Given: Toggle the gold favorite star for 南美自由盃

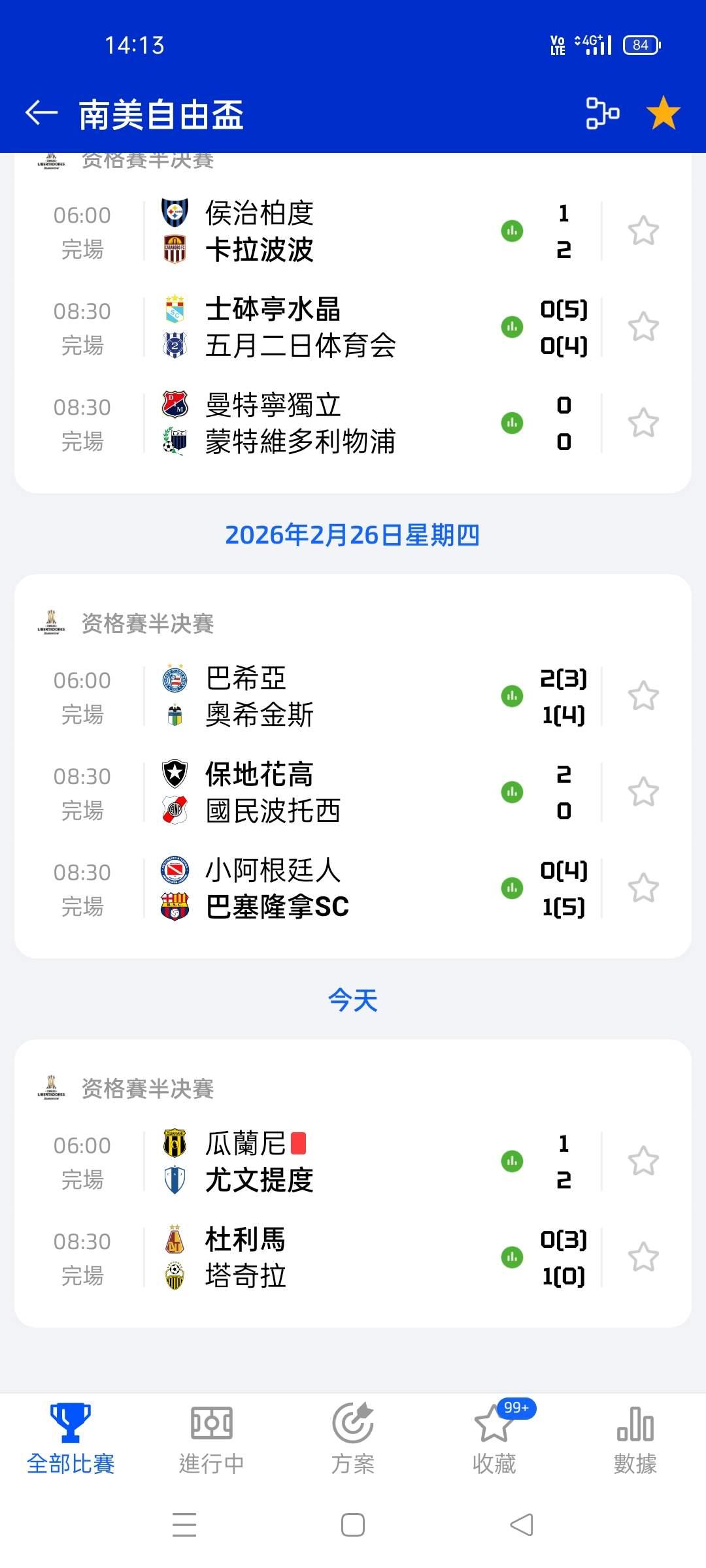Looking at the screenshot, I should pos(663,113).
